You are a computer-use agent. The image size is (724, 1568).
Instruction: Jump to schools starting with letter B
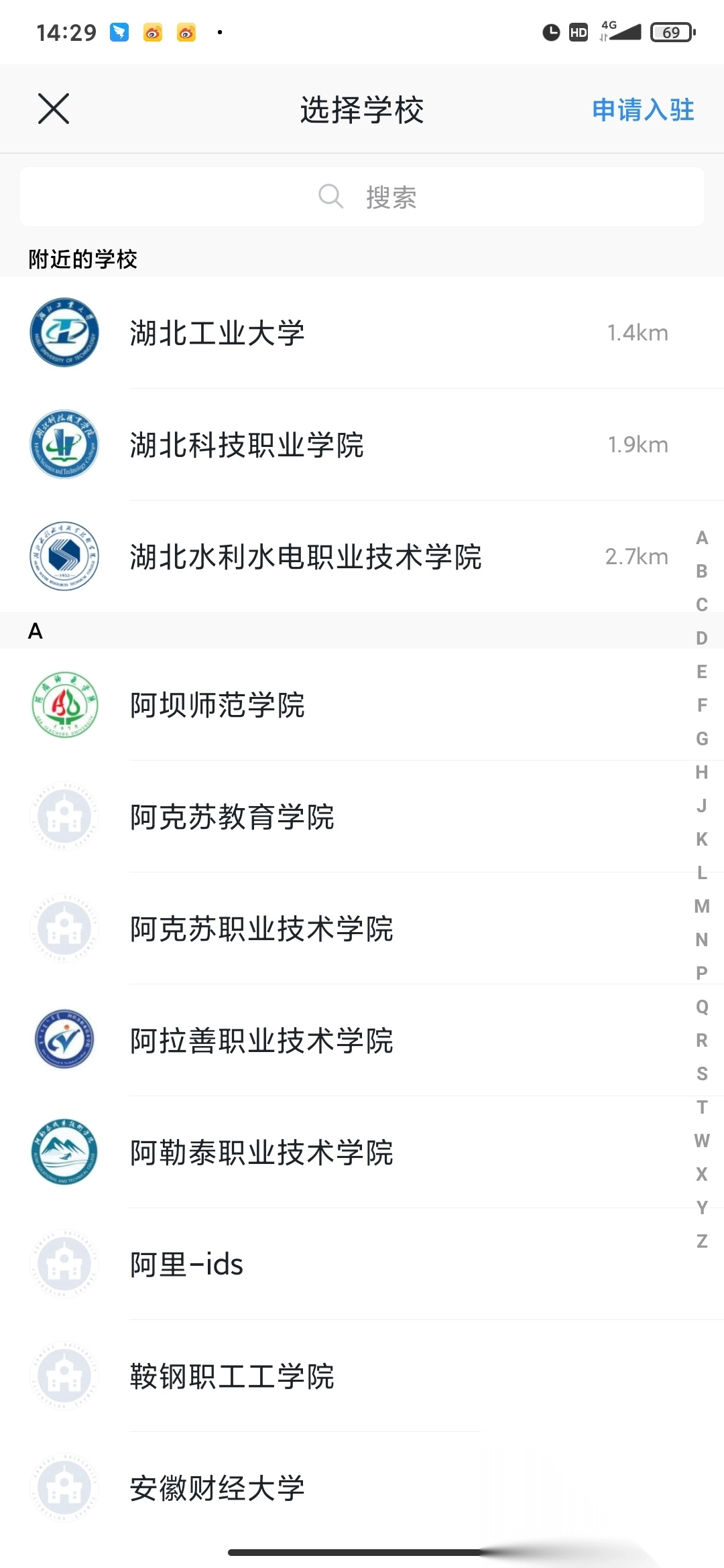point(701,571)
